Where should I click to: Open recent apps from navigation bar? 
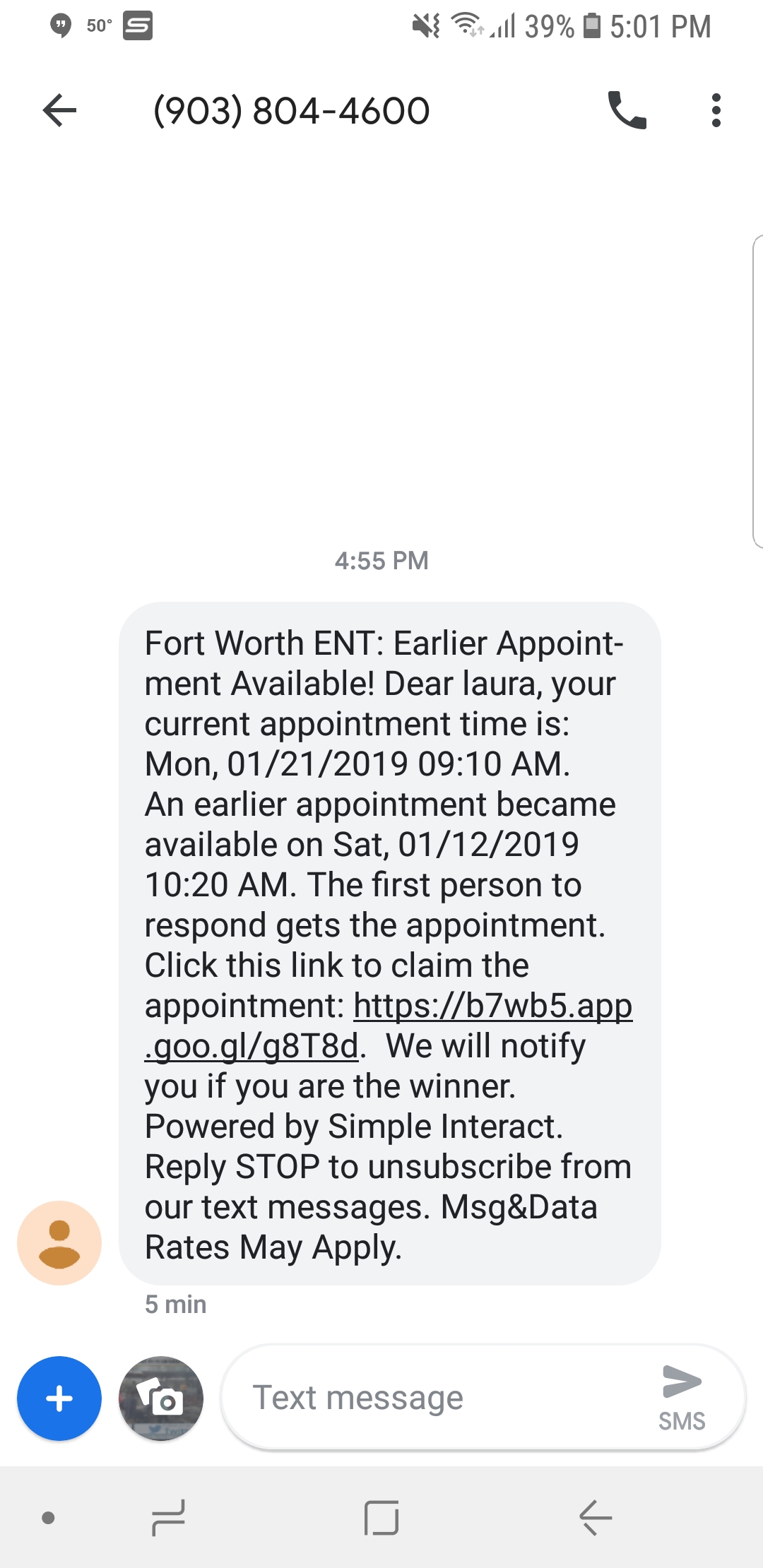(x=168, y=1517)
